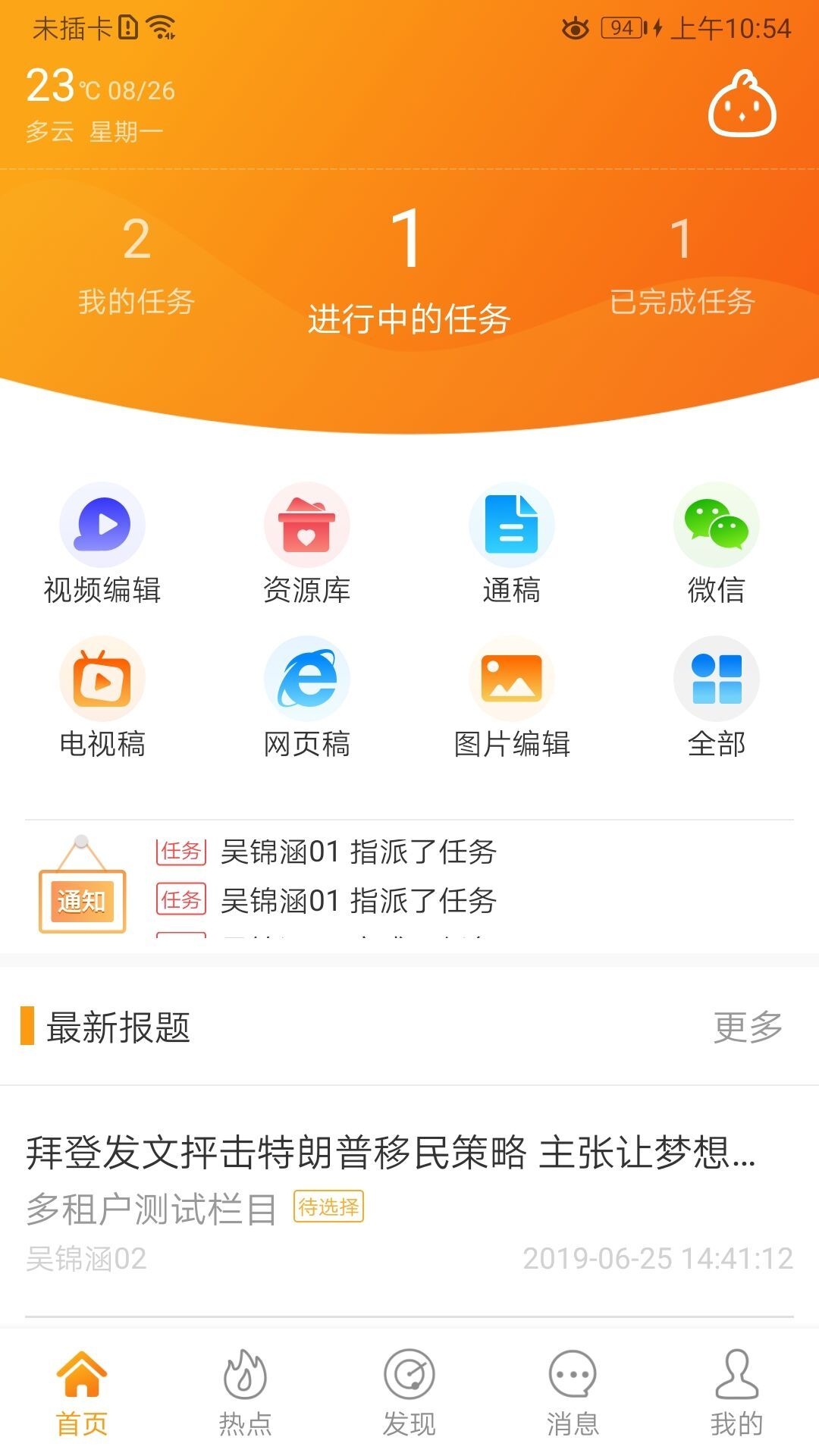The image size is (819, 1456).
Task: Open 微信 module
Action: coord(716,543)
